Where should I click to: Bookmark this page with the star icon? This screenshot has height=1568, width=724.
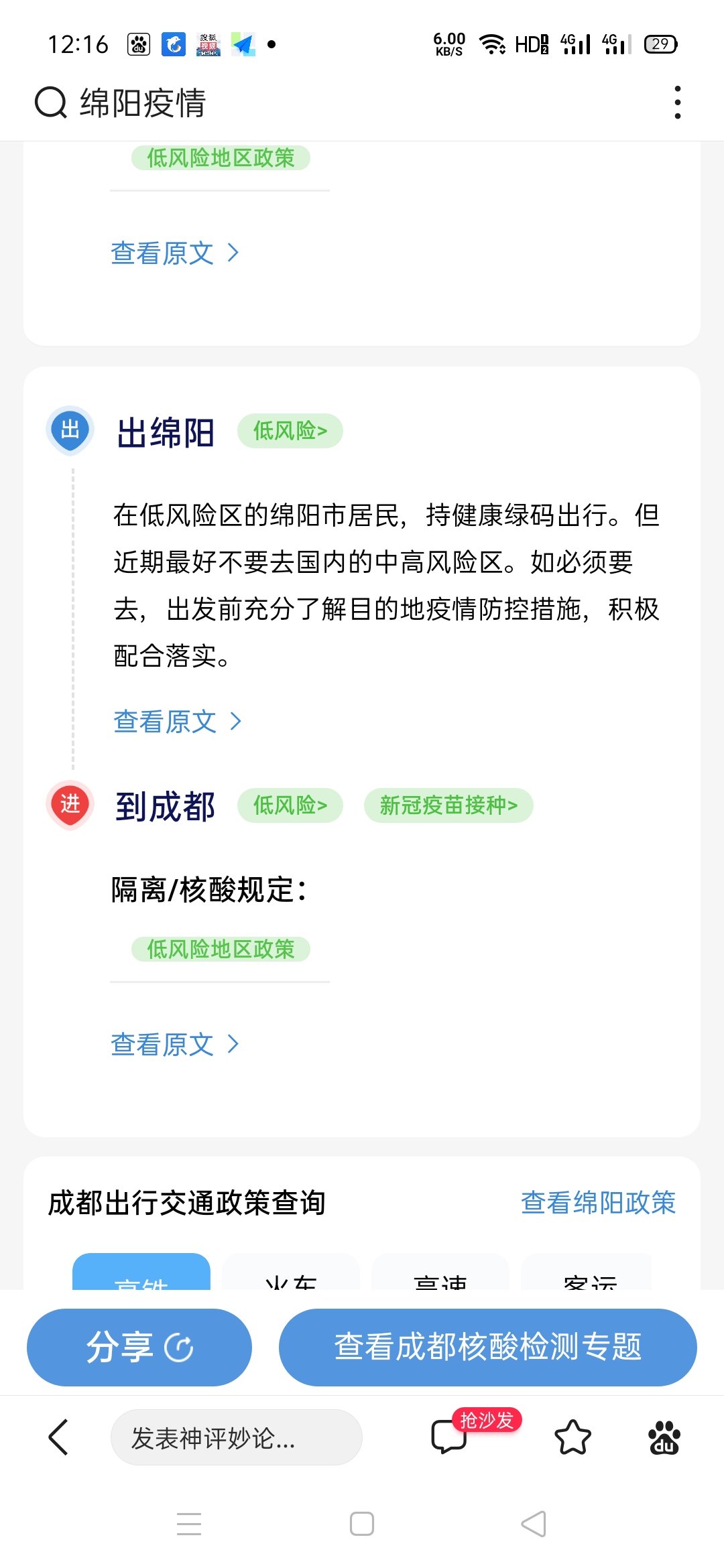[573, 1437]
